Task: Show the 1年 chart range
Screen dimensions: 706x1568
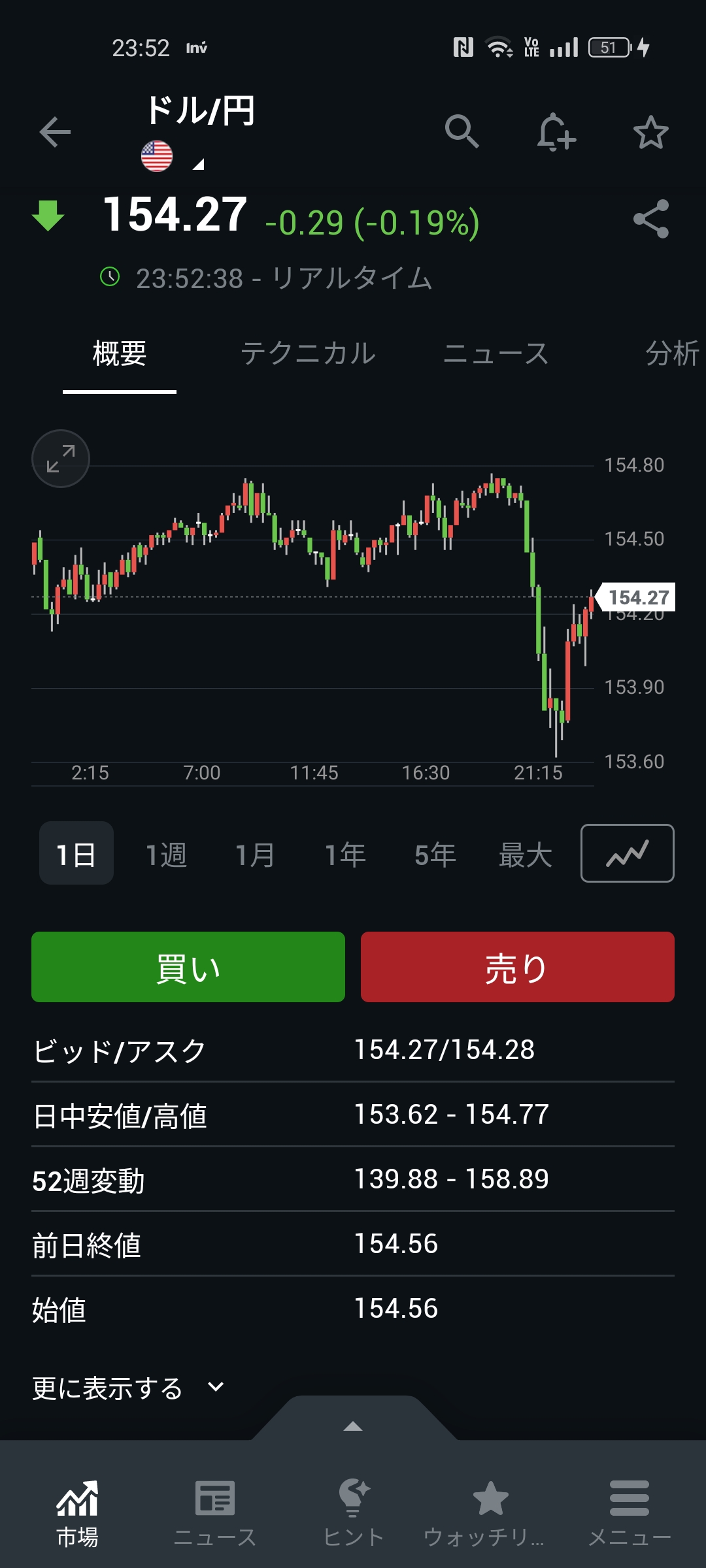Action: click(x=345, y=854)
